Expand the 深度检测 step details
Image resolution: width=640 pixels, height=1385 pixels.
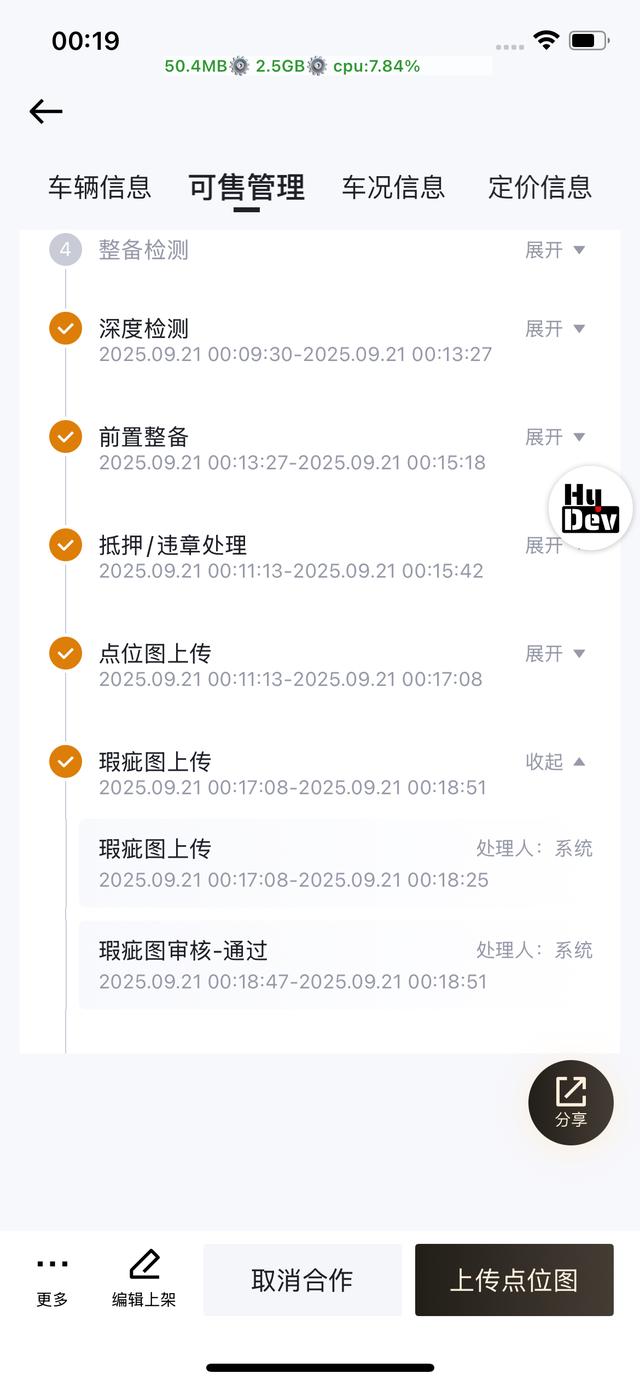pos(556,329)
